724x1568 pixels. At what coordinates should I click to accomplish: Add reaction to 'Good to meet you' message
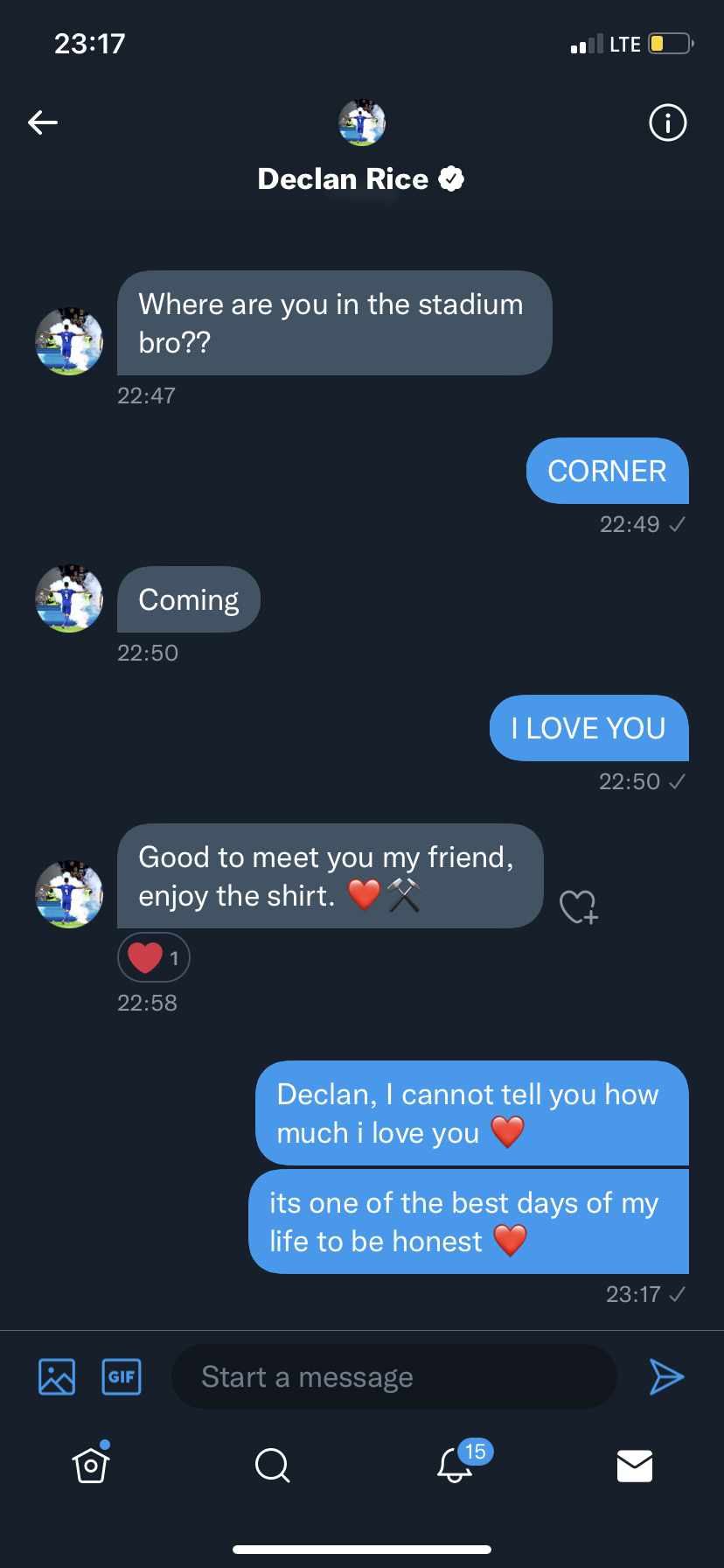point(579,906)
